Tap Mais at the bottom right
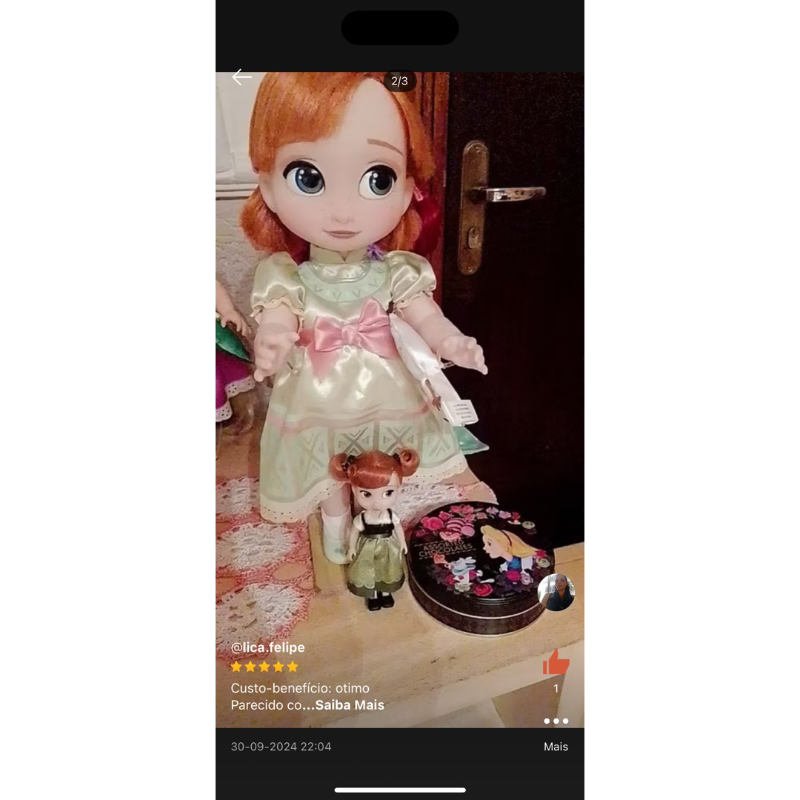This screenshot has height=800, width=800. coord(556,746)
